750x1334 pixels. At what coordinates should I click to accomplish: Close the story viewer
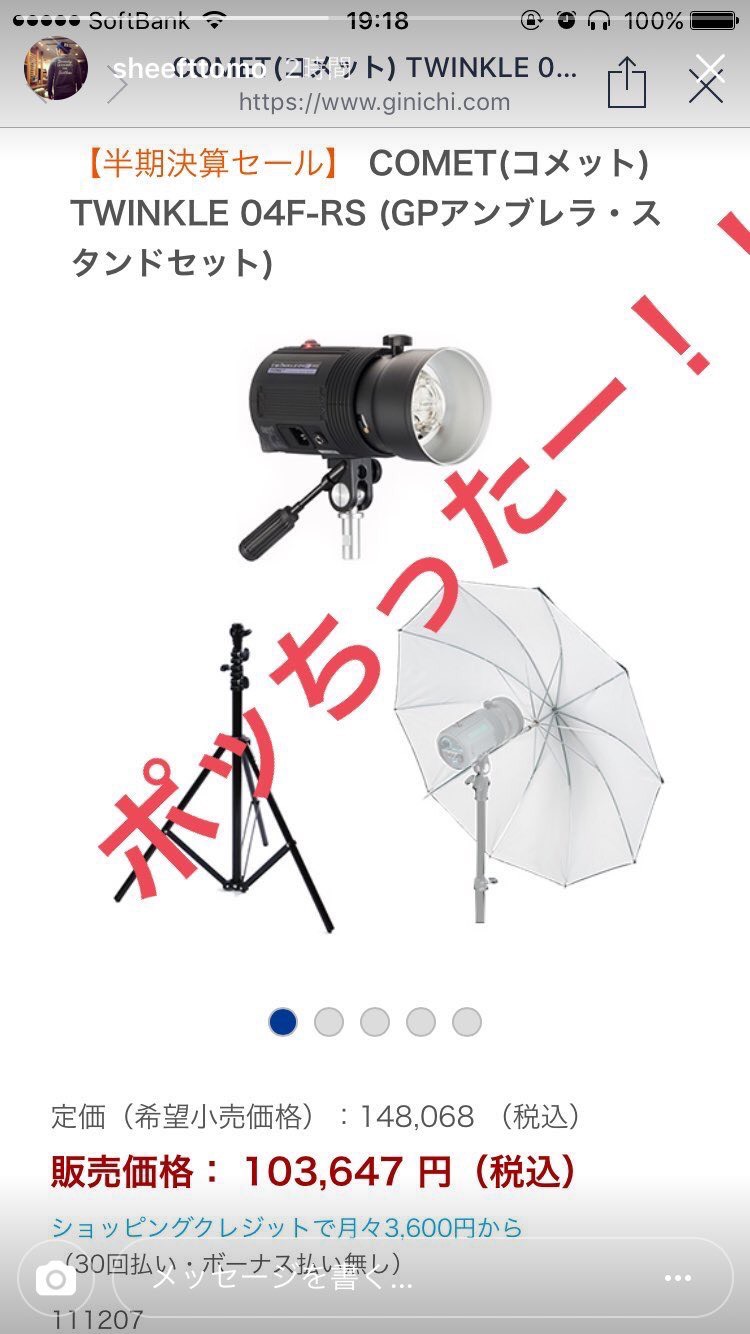pos(708,72)
